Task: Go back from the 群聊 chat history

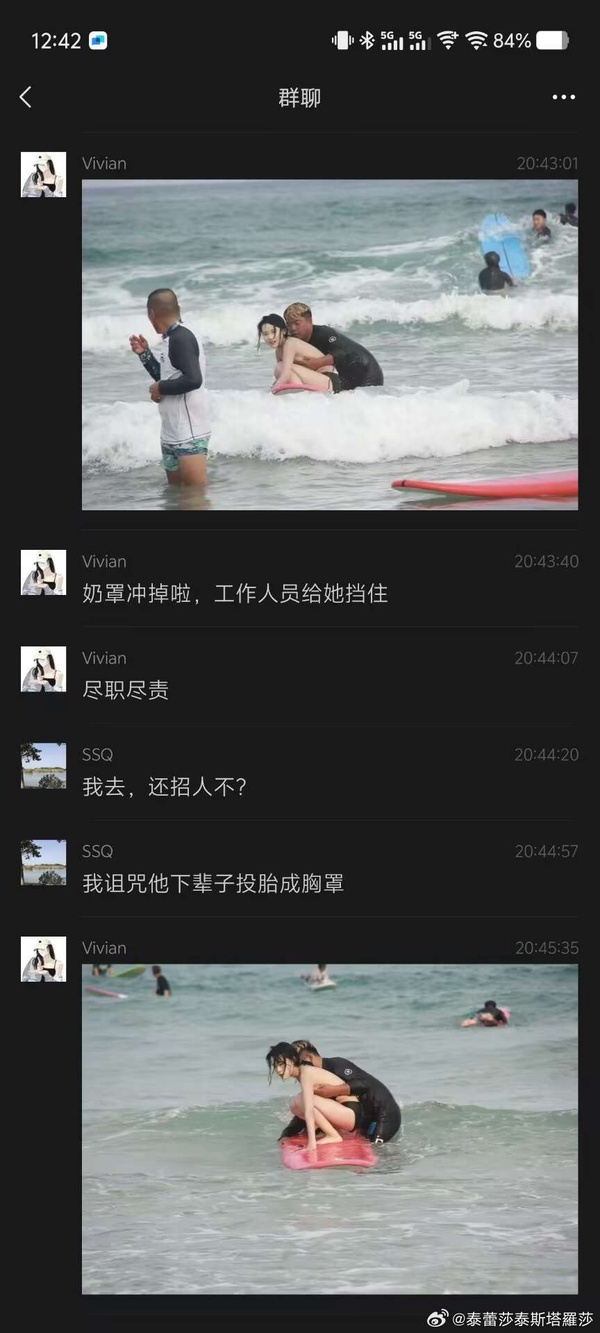Action: (x=26, y=97)
